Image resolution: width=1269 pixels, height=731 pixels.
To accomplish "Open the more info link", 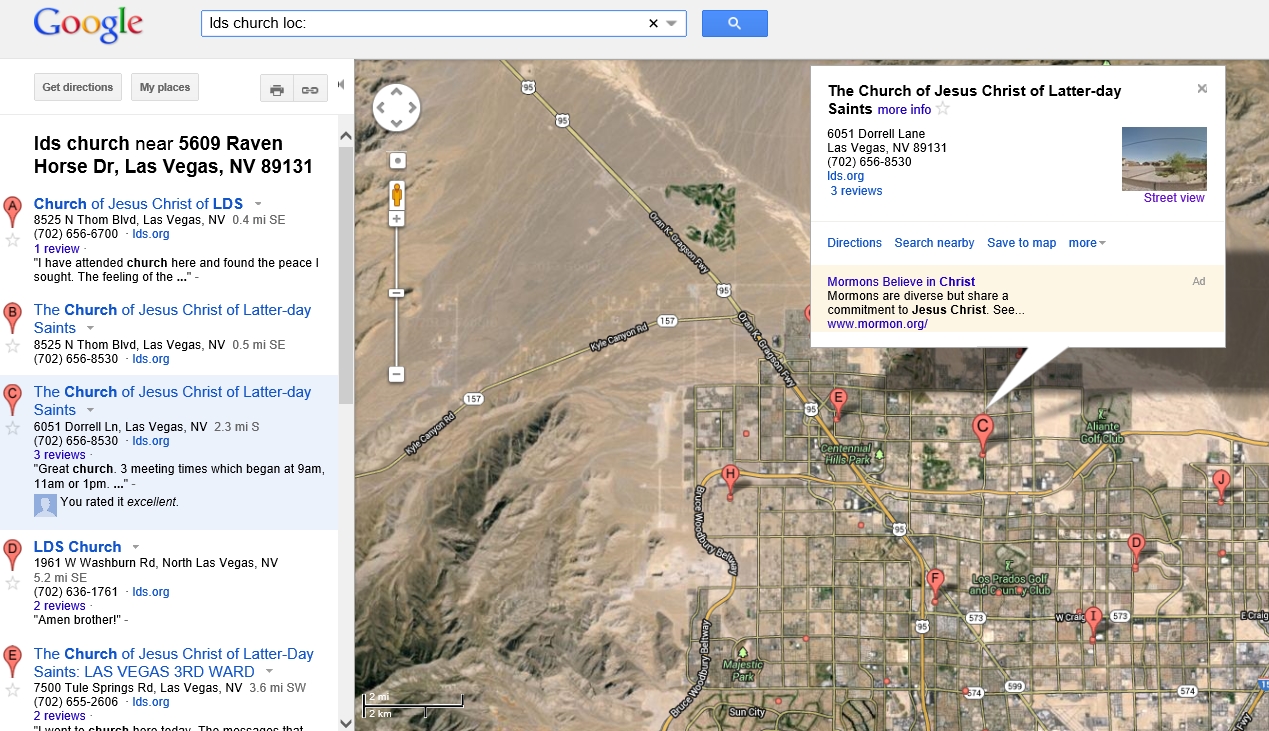I will pyautogui.click(x=904, y=110).
